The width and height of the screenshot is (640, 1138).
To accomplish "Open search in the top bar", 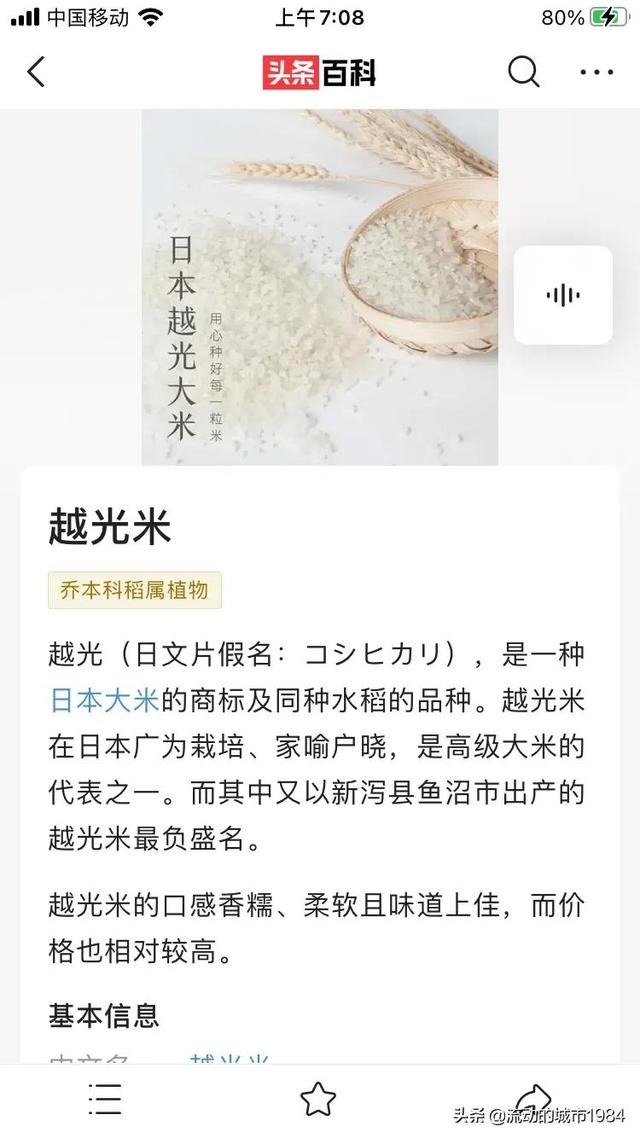I will coord(523,72).
